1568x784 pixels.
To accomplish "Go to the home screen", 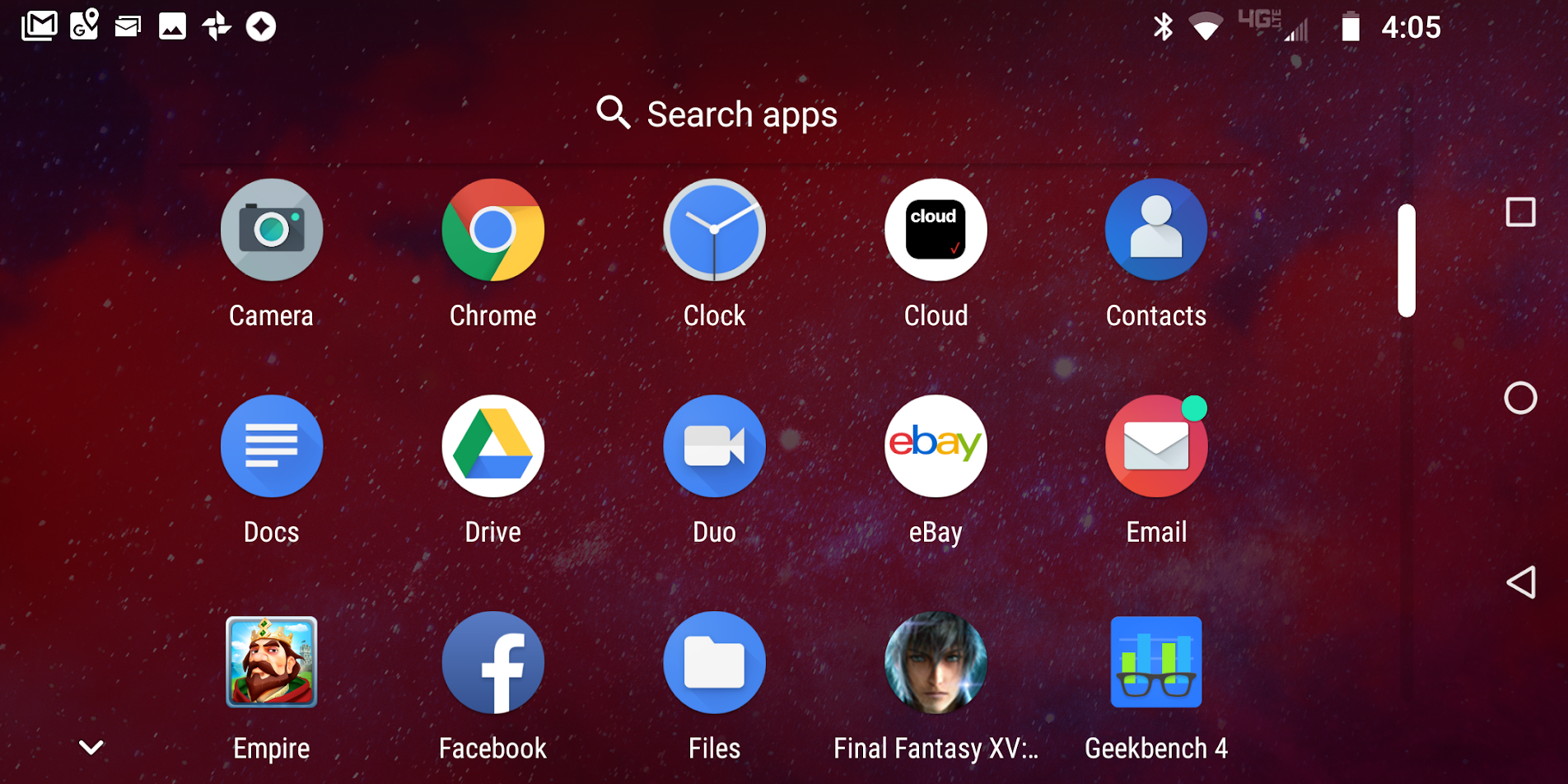I will (x=1520, y=398).
